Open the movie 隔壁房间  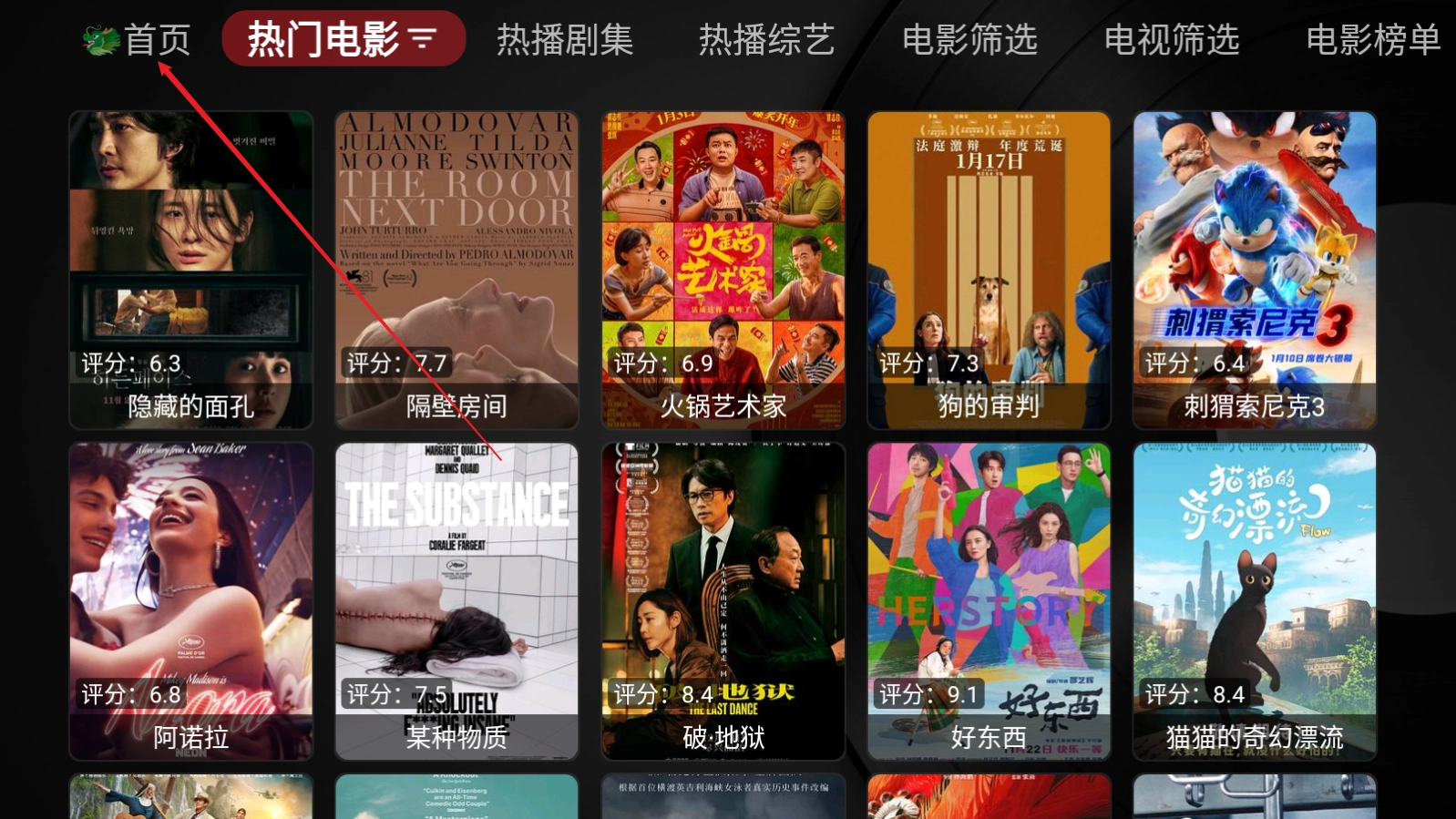click(456, 271)
